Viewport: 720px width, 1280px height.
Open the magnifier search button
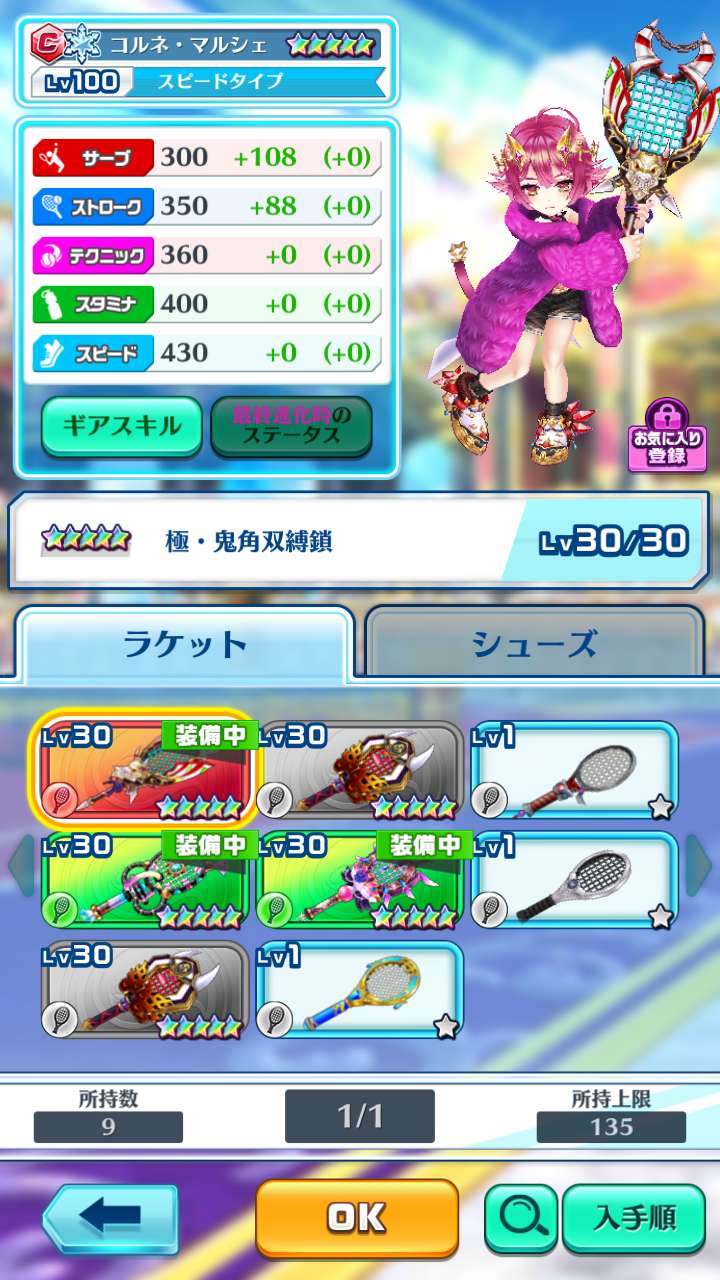point(520,1217)
